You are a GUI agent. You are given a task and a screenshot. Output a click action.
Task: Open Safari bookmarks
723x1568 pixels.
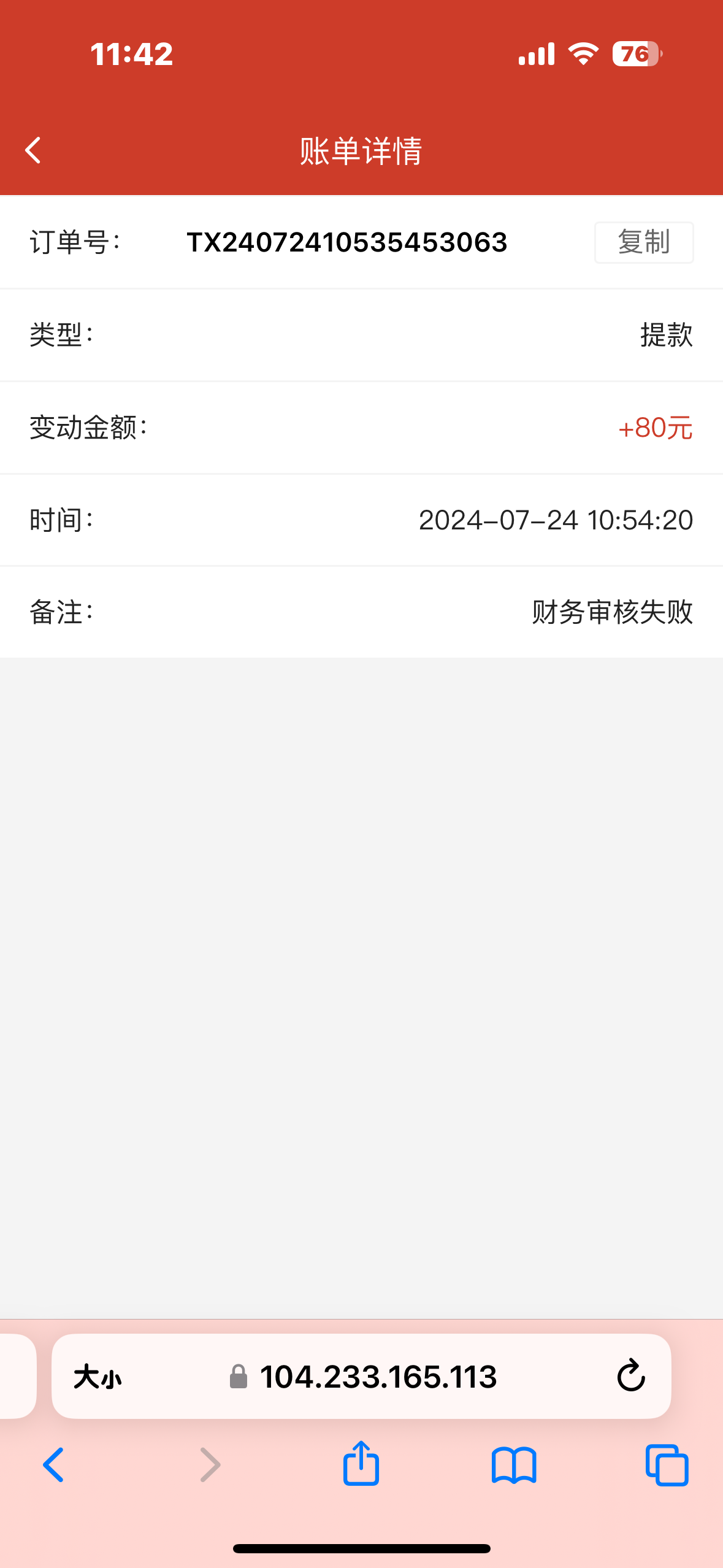(x=514, y=1465)
